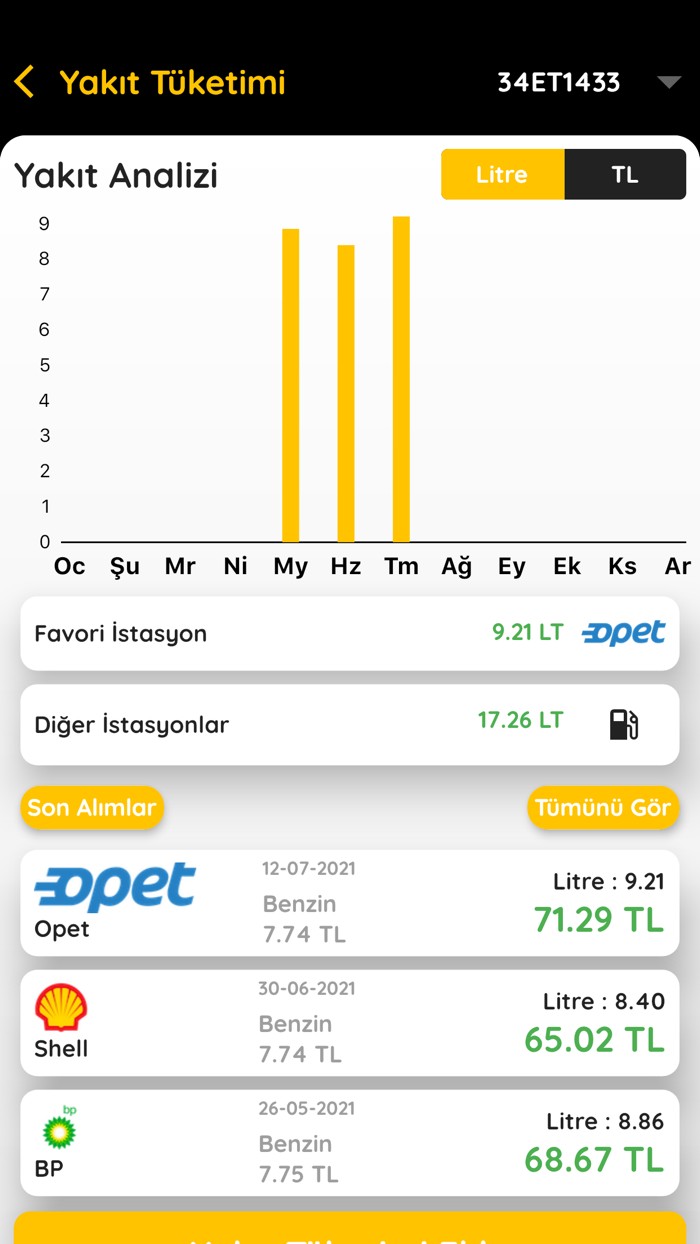
Task: Go back from Yakıt Tüketimi screen
Action: point(25,82)
